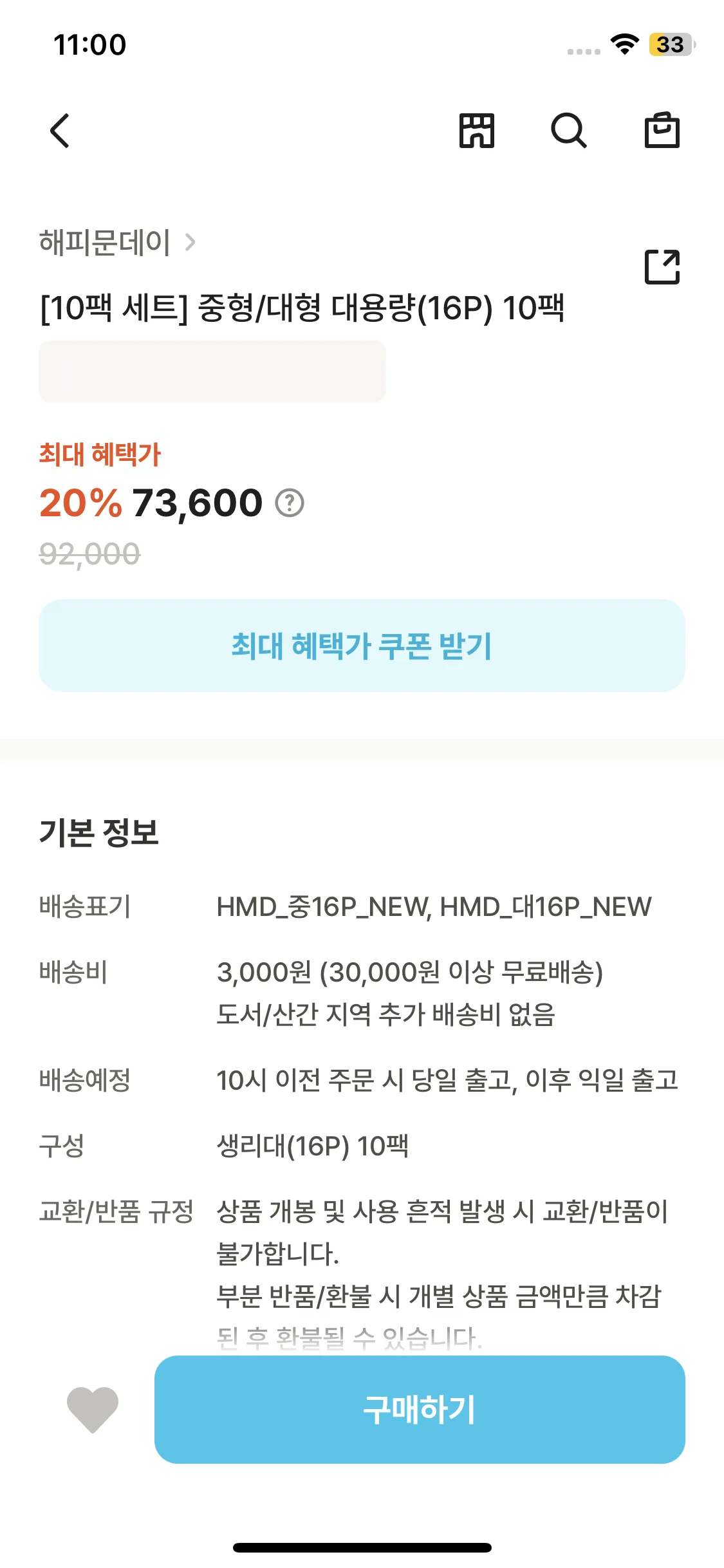Open the shopping bag cart
This screenshot has height=1568, width=724.
tap(662, 130)
